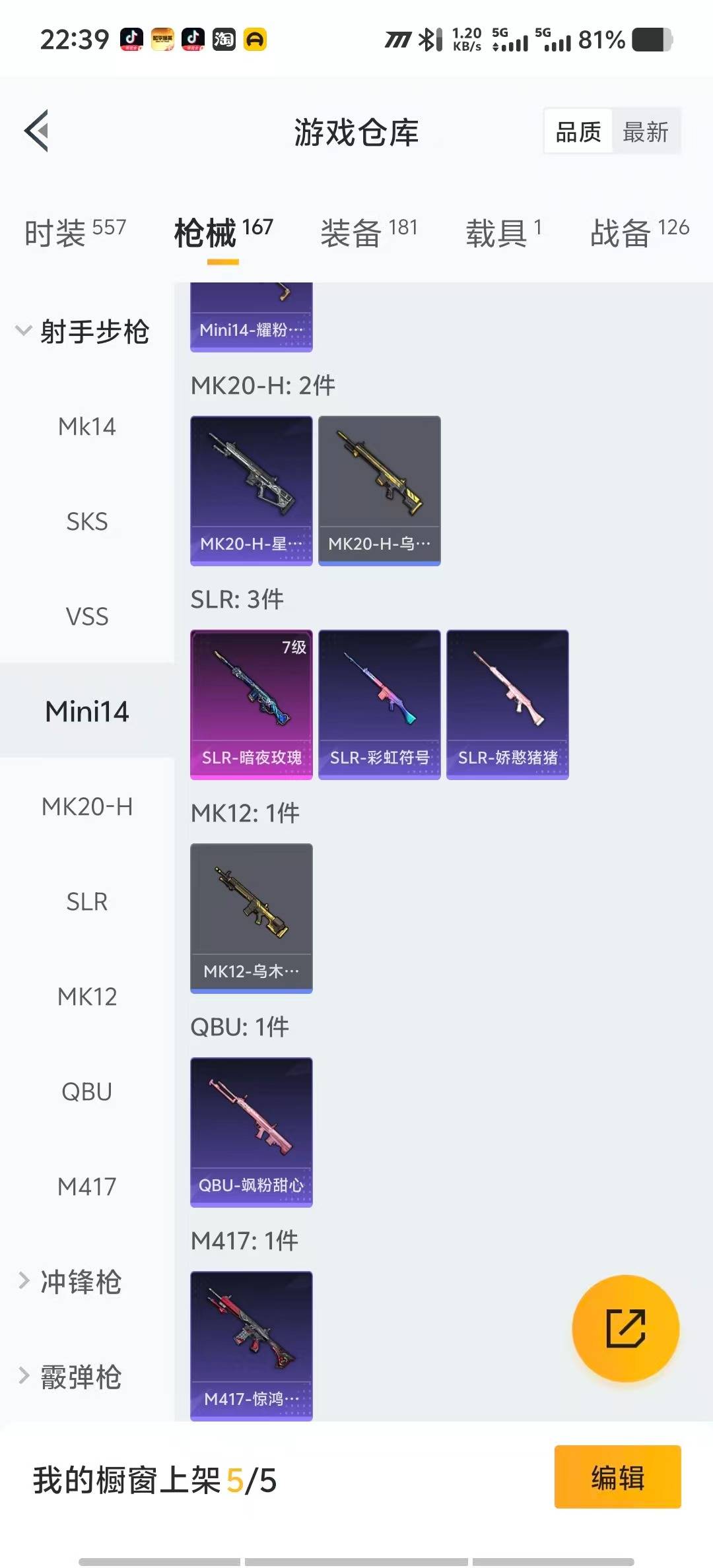
Task: Collapse the 射手步枪 category
Action: coord(83,331)
